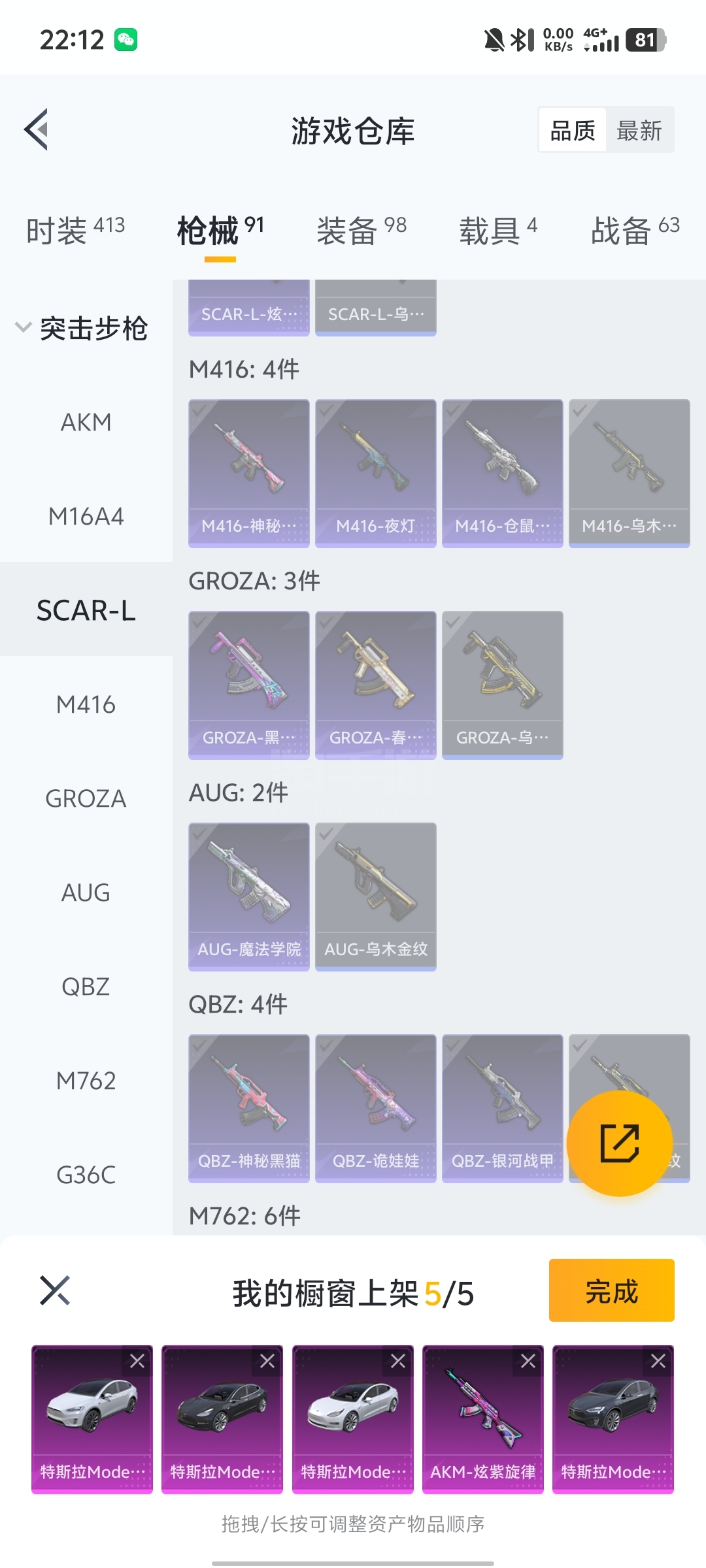The height and width of the screenshot is (1568, 706).
Task: Tap the orange share floating button
Action: (x=619, y=1143)
